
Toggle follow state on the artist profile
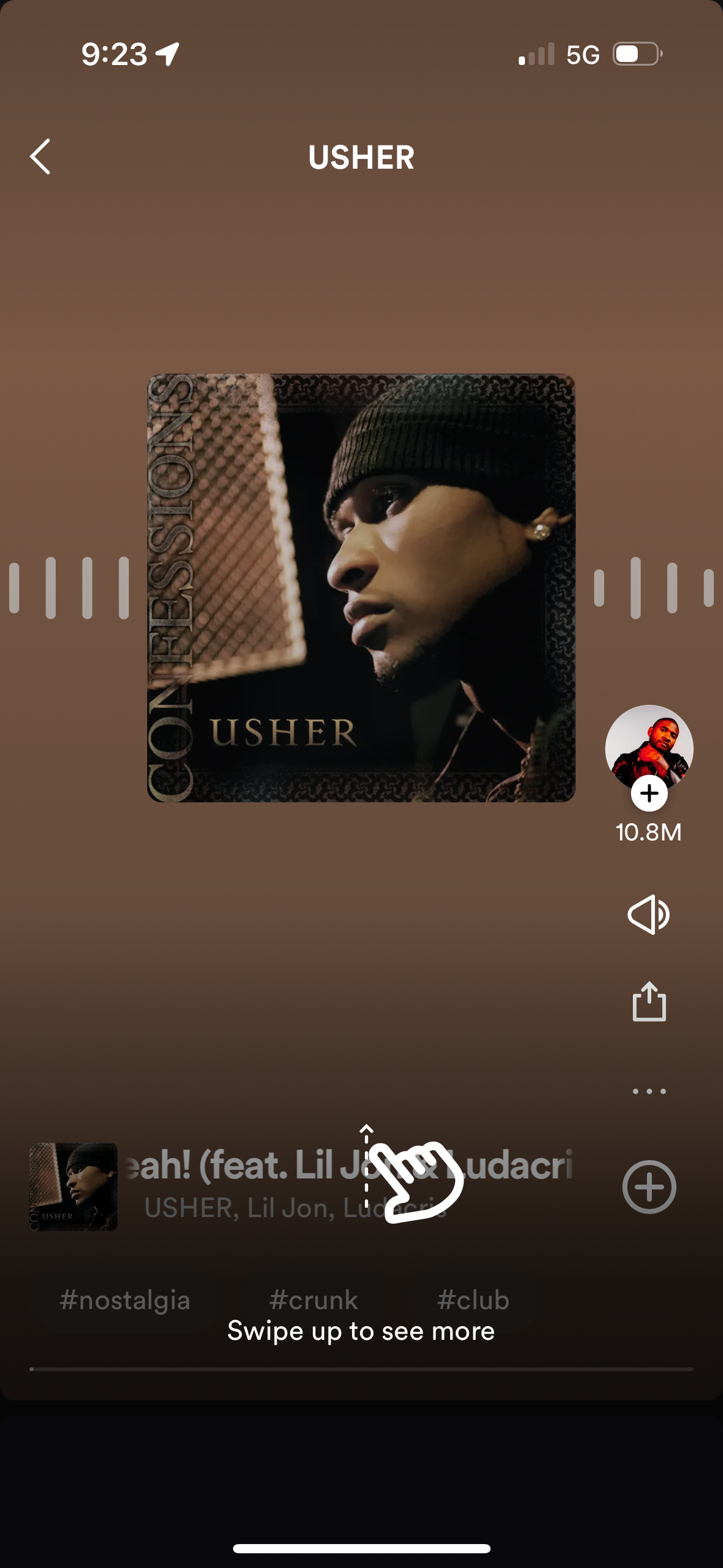pyautogui.click(x=648, y=793)
